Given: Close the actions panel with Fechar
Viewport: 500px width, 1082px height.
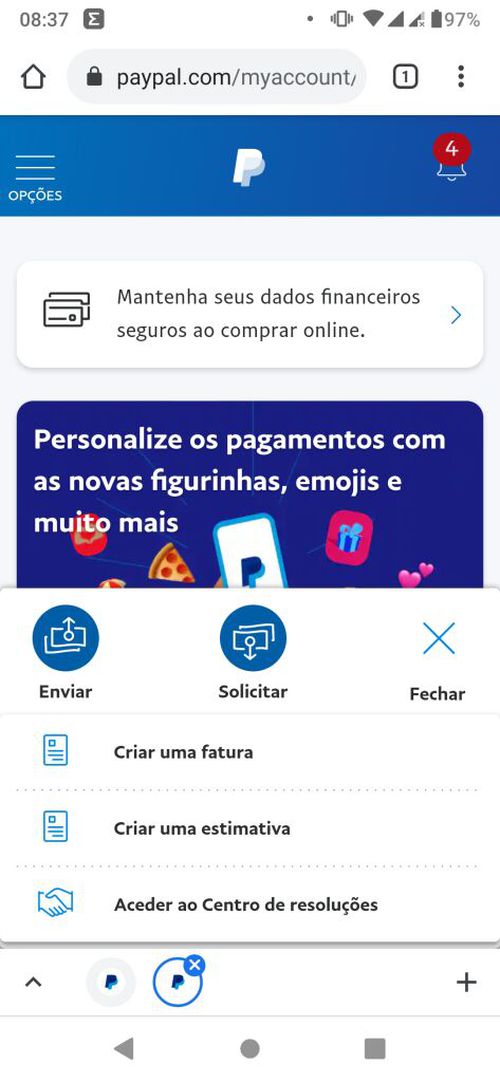Looking at the screenshot, I should (x=438, y=660).
